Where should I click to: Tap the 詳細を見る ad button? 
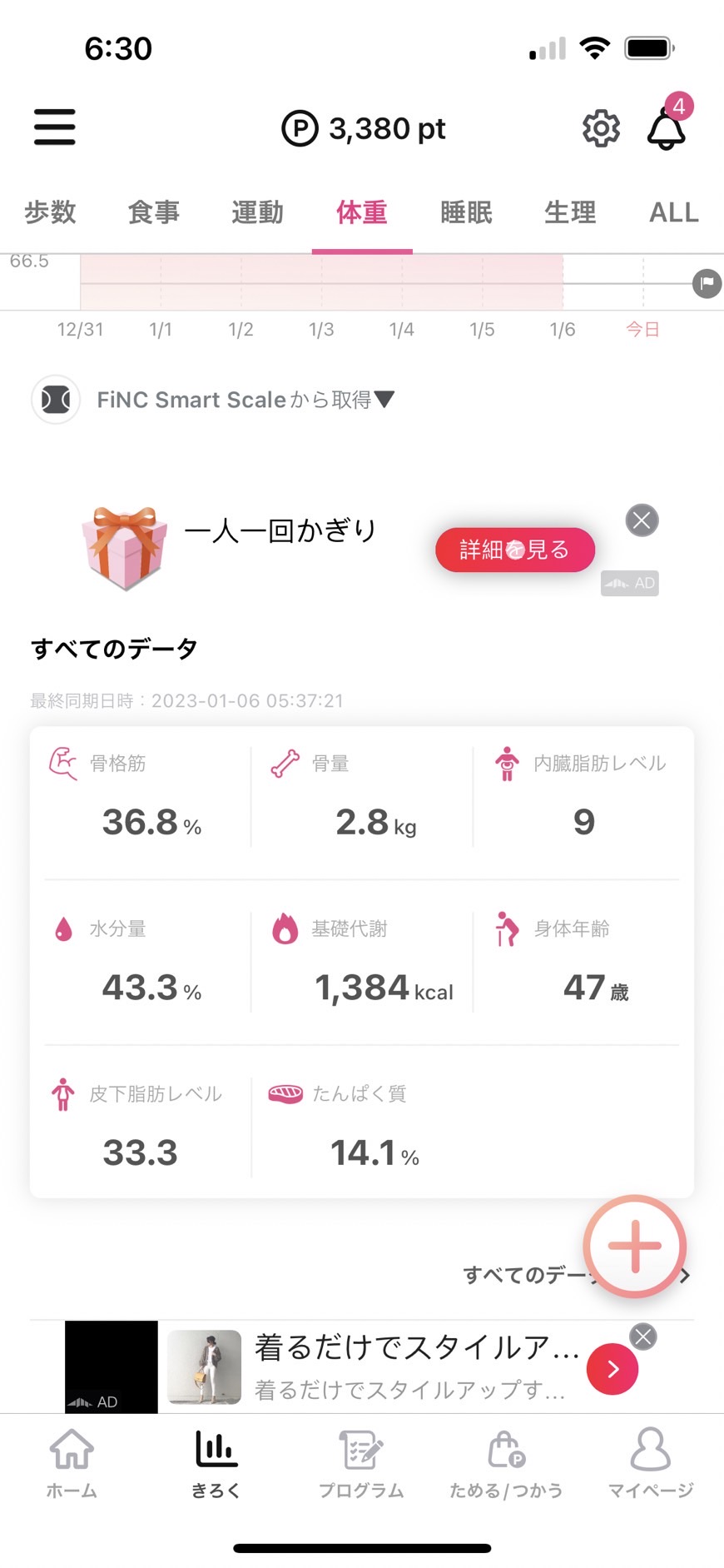click(x=515, y=550)
